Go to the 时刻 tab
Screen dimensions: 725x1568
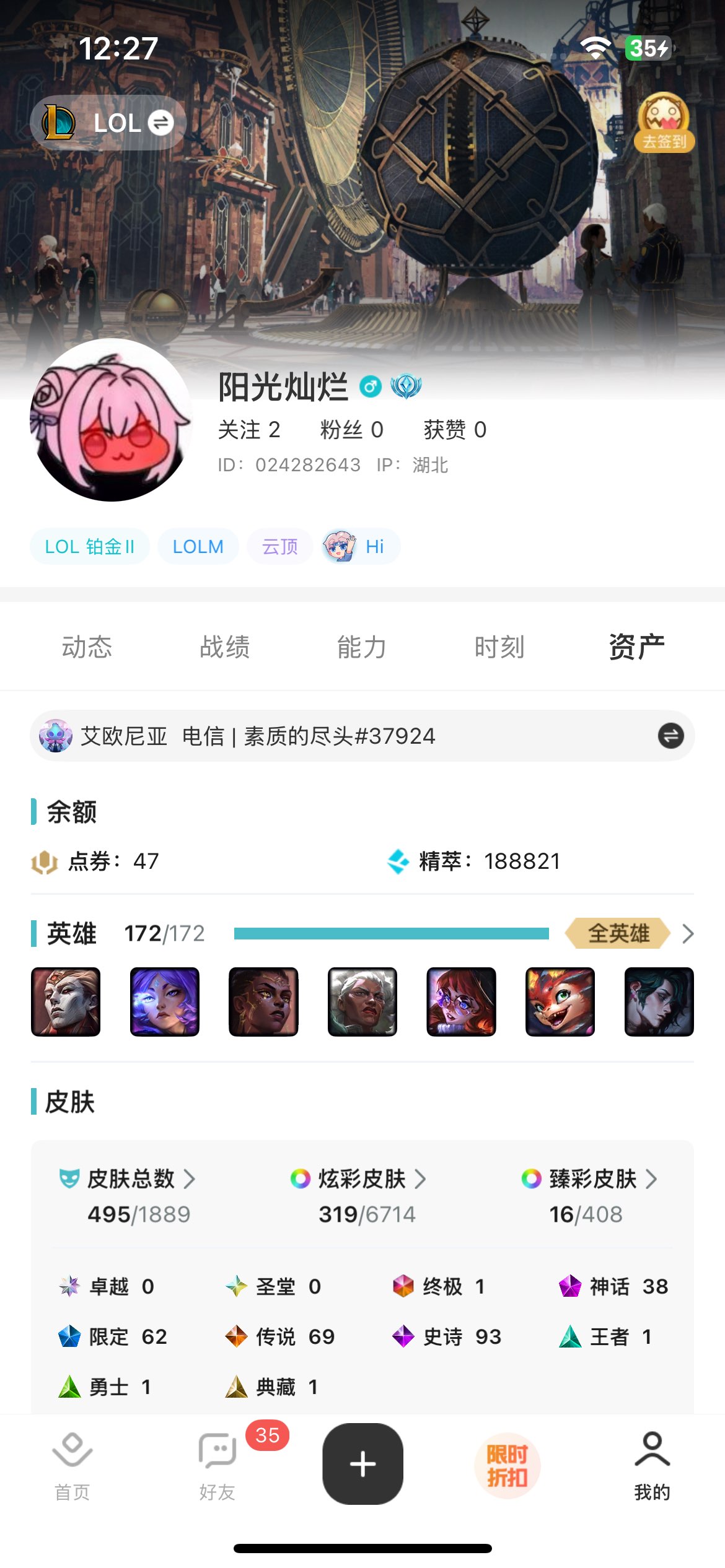point(499,647)
